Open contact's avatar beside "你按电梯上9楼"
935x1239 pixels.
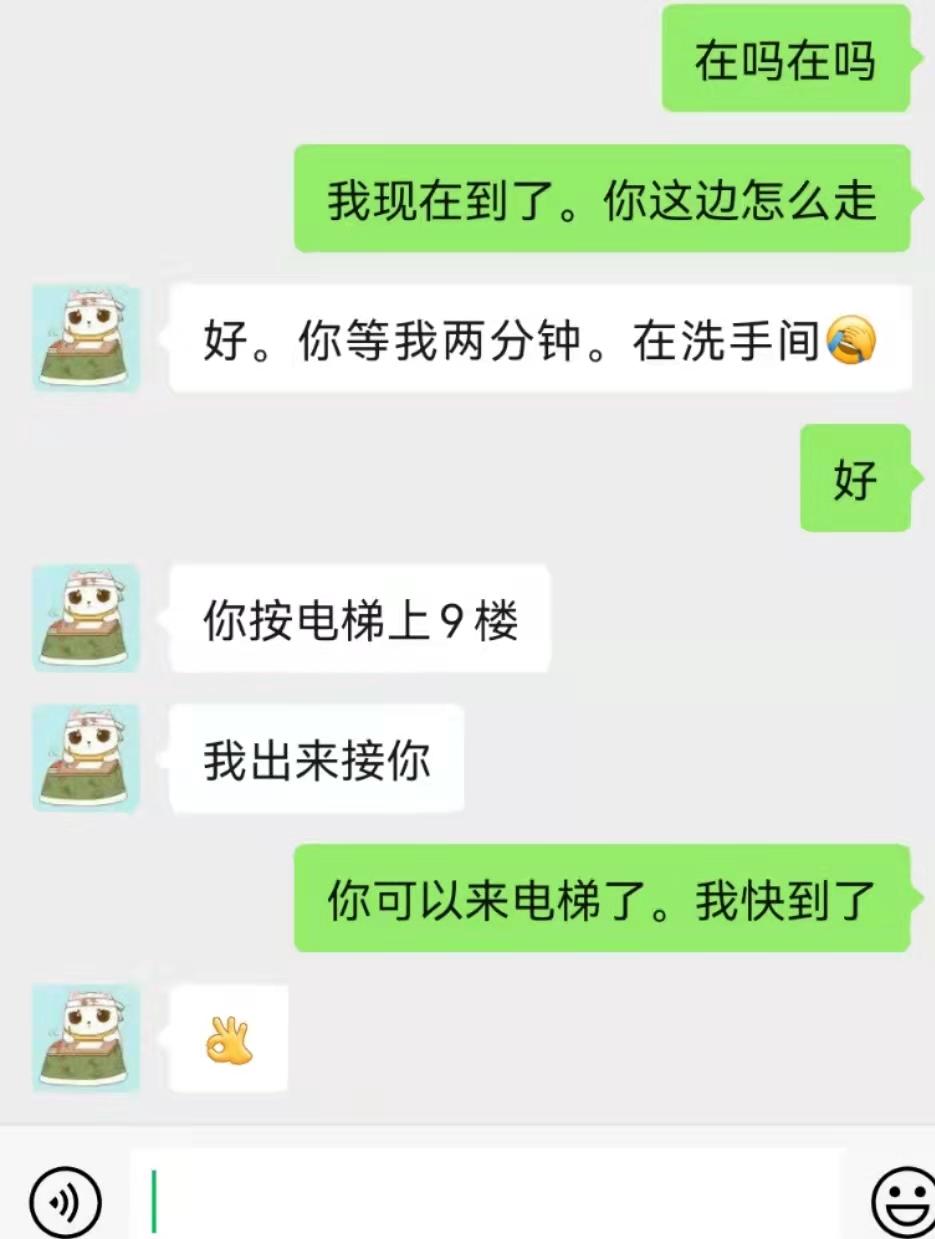tap(86, 618)
